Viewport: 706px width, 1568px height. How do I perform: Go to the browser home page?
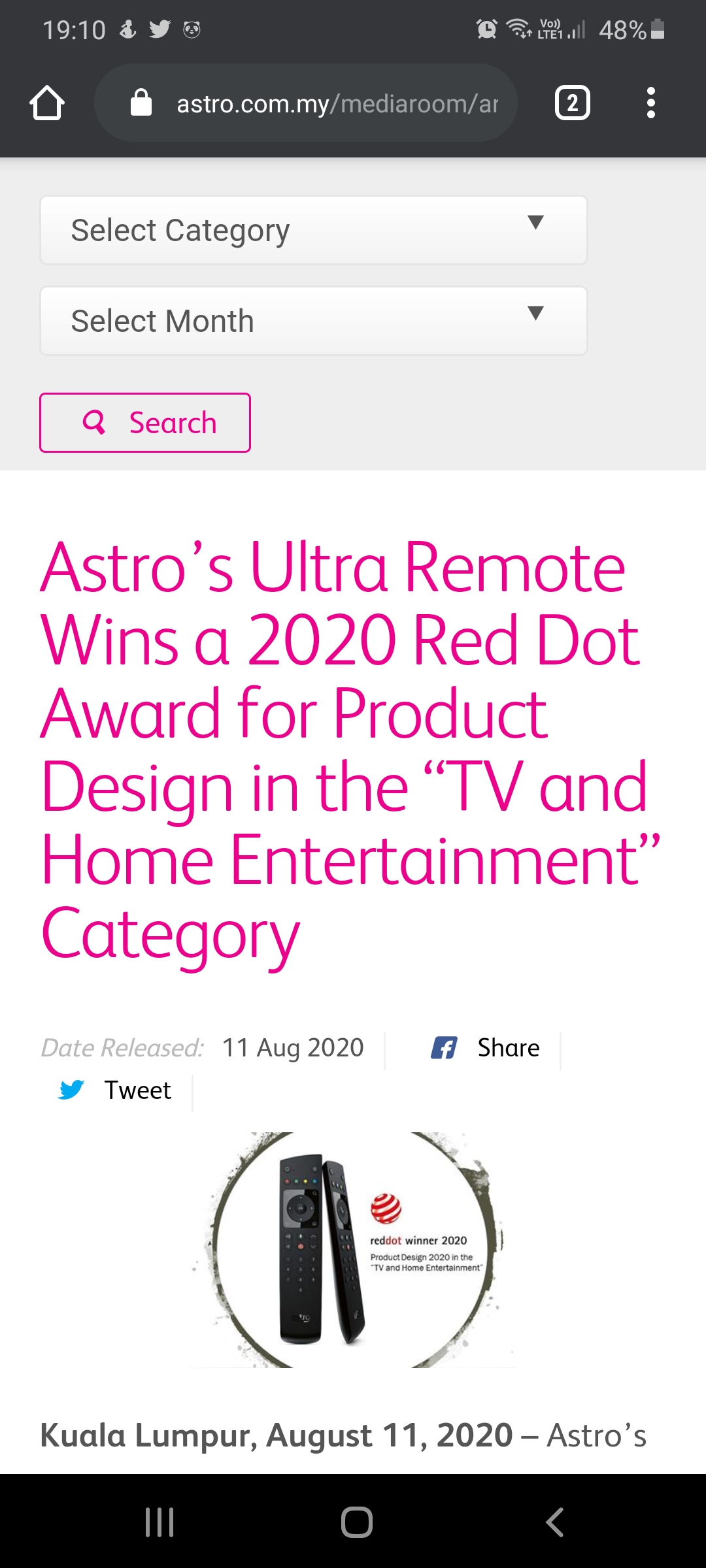[x=47, y=103]
